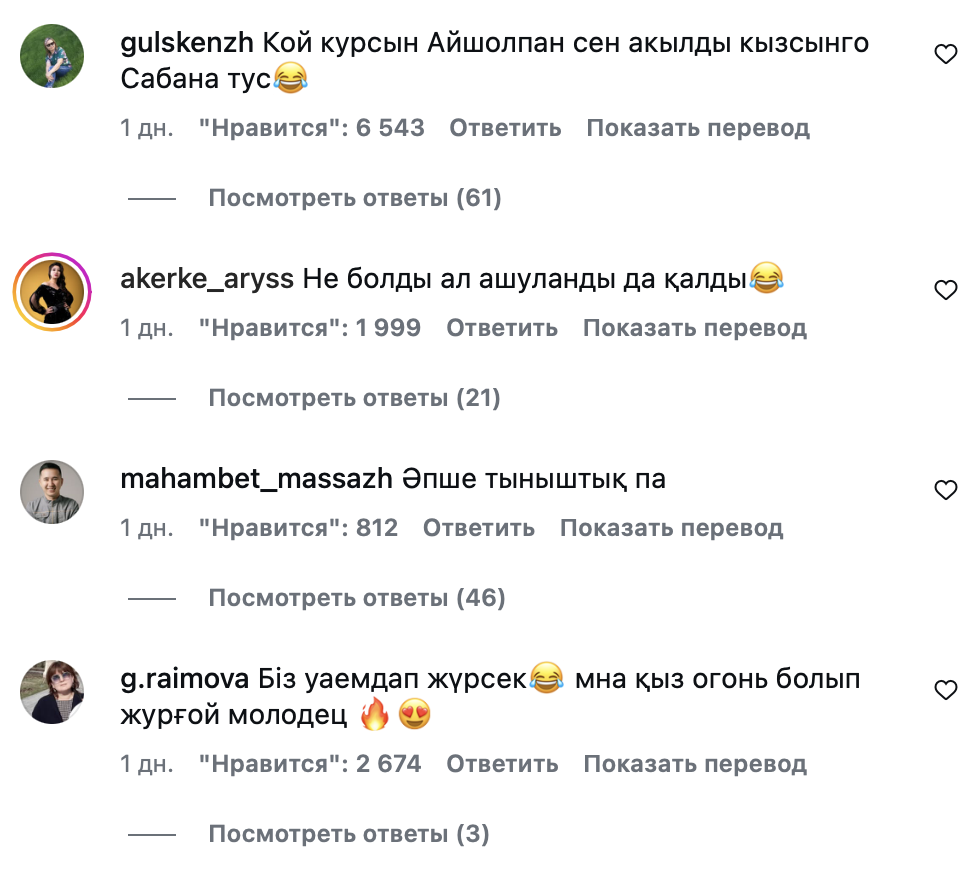
Task: Show translation of akerke_aryss's comment
Action: click(695, 328)
